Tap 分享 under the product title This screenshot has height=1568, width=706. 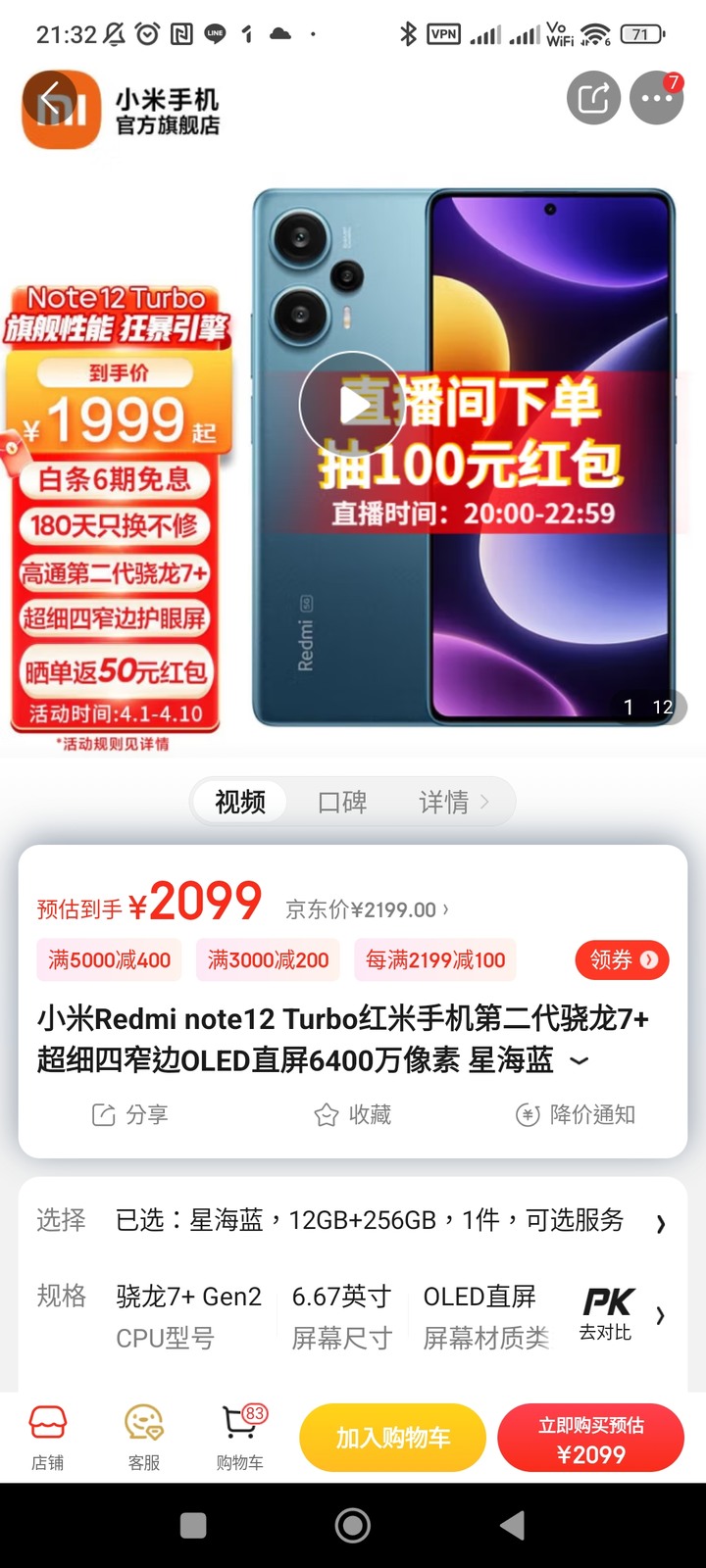130,1114
